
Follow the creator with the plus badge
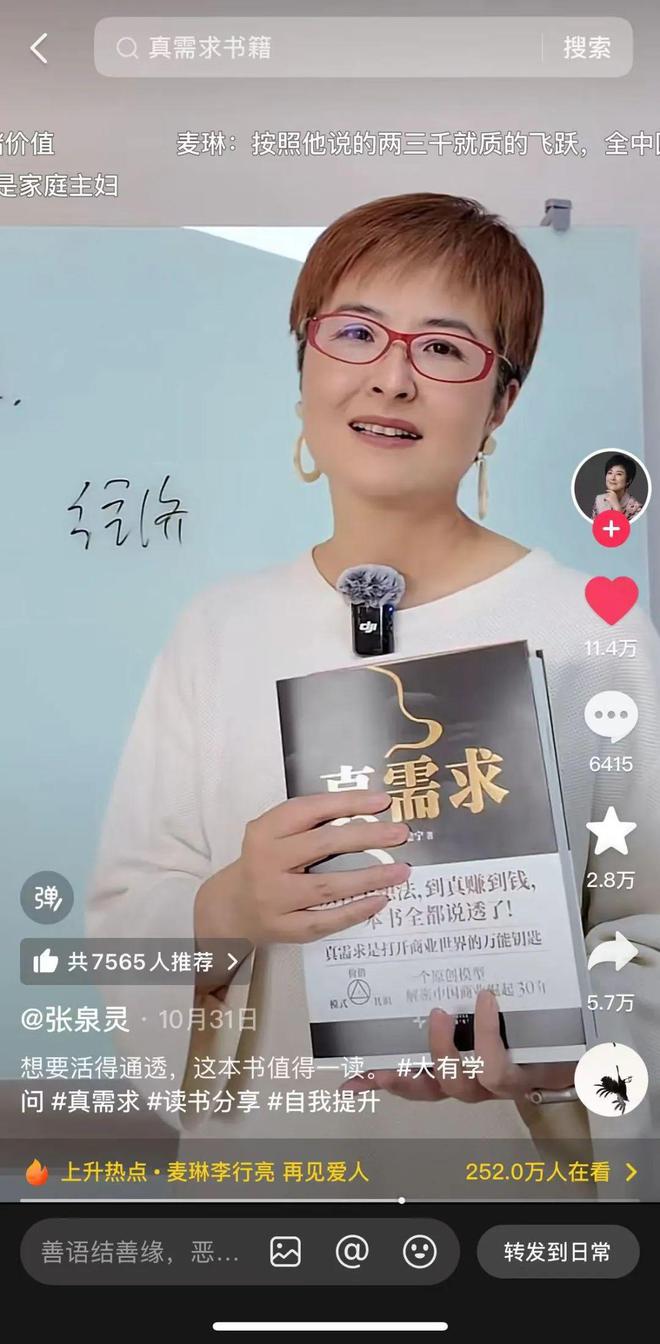(x=611, y=529)
